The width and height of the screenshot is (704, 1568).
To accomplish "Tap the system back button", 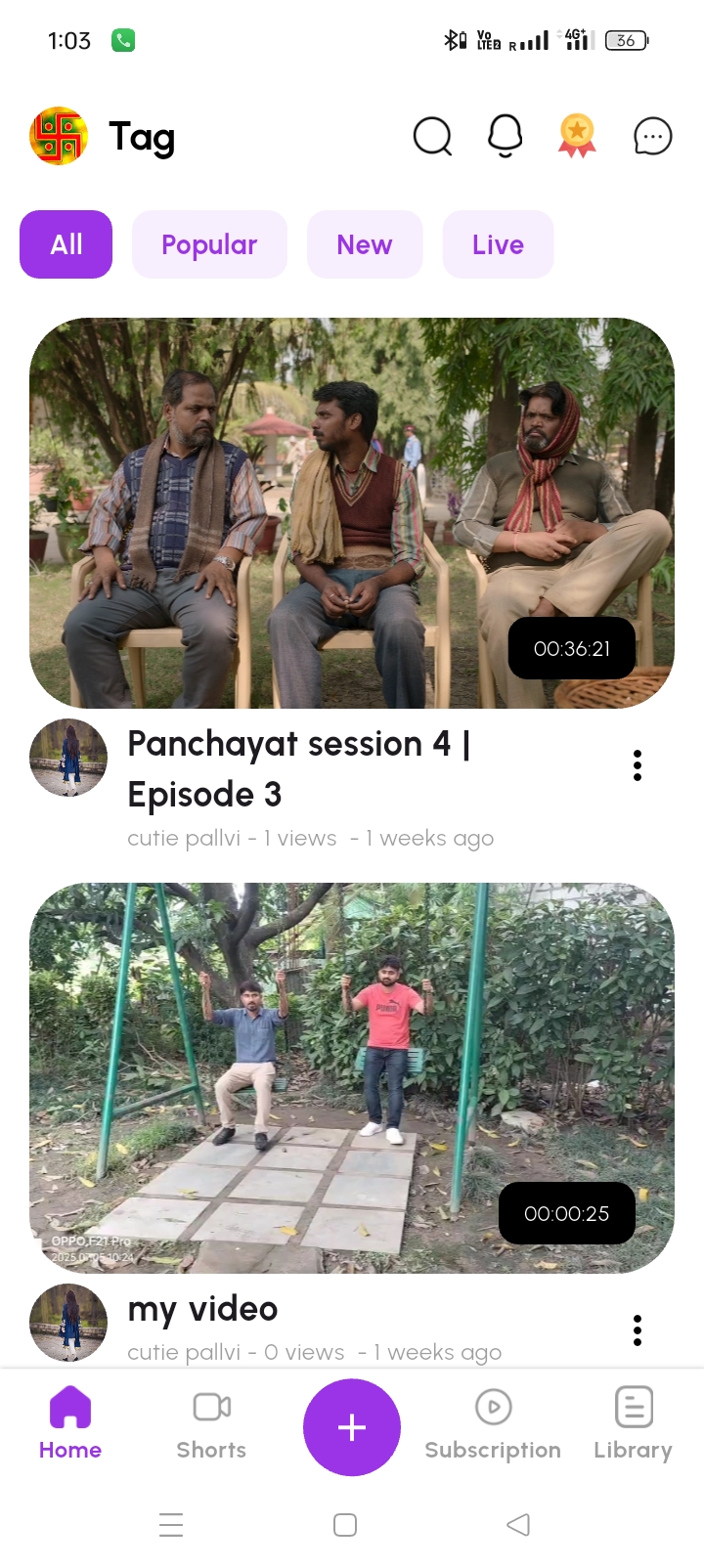I will [x=518, y=1525].
